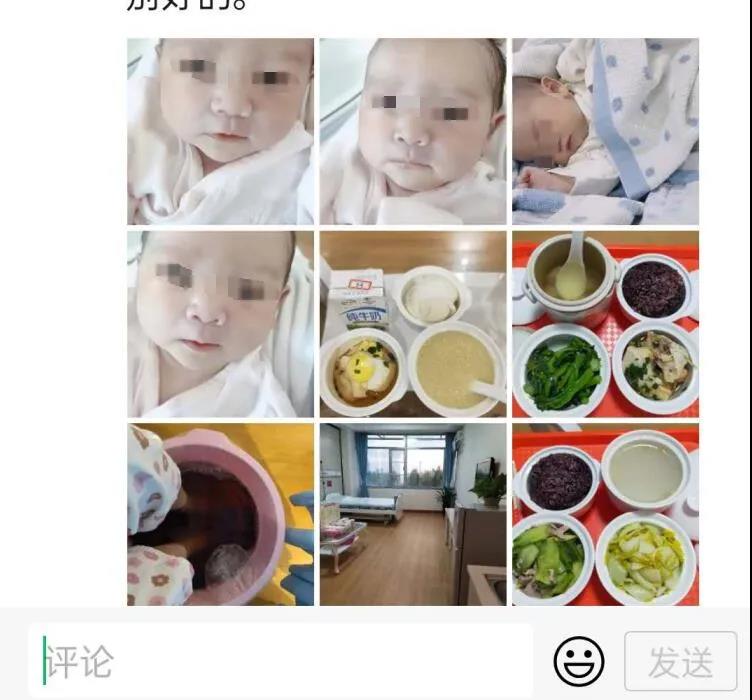Tap the 发送 send button
The height and width of the screenshot is (700, 752).
[x=680, y=661]
